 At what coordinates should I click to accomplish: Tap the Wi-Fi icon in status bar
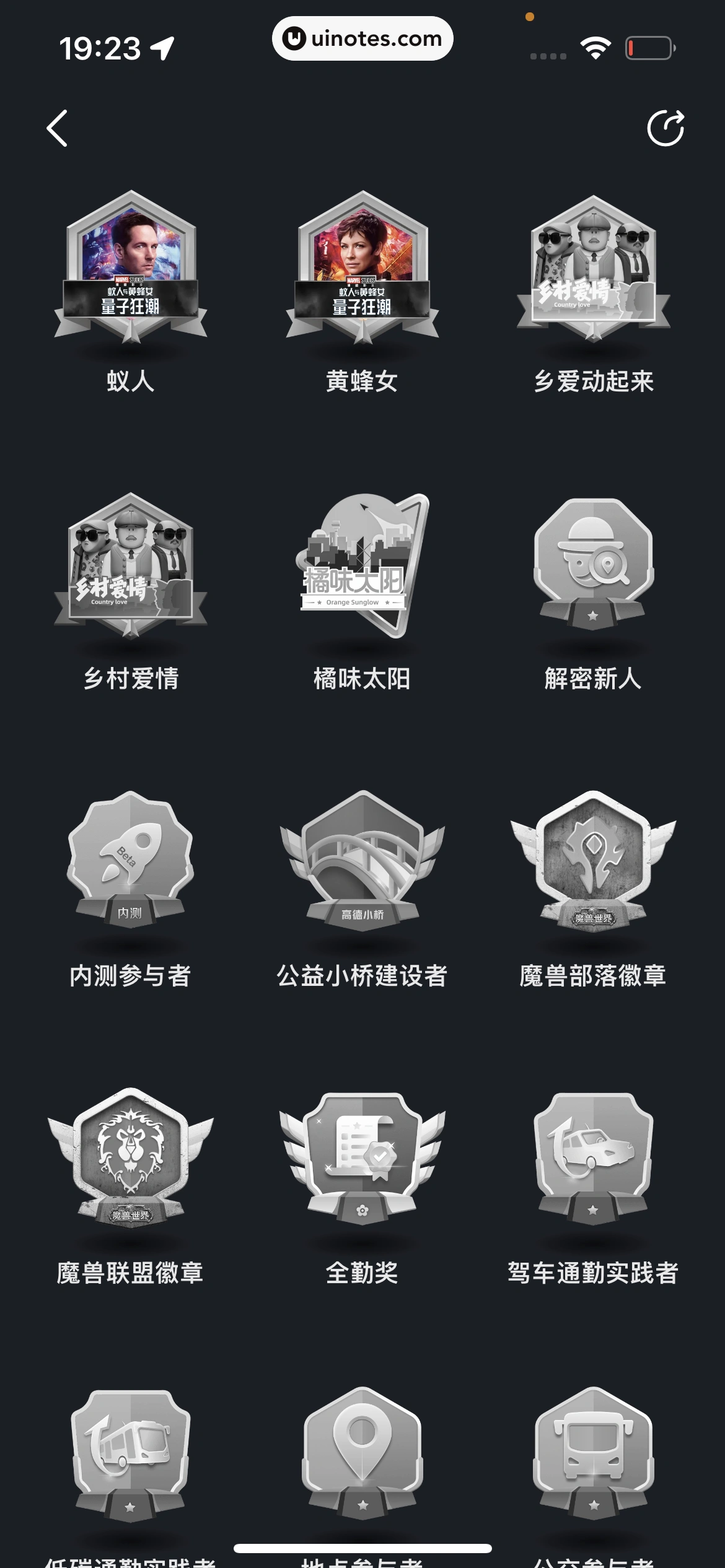596,46
